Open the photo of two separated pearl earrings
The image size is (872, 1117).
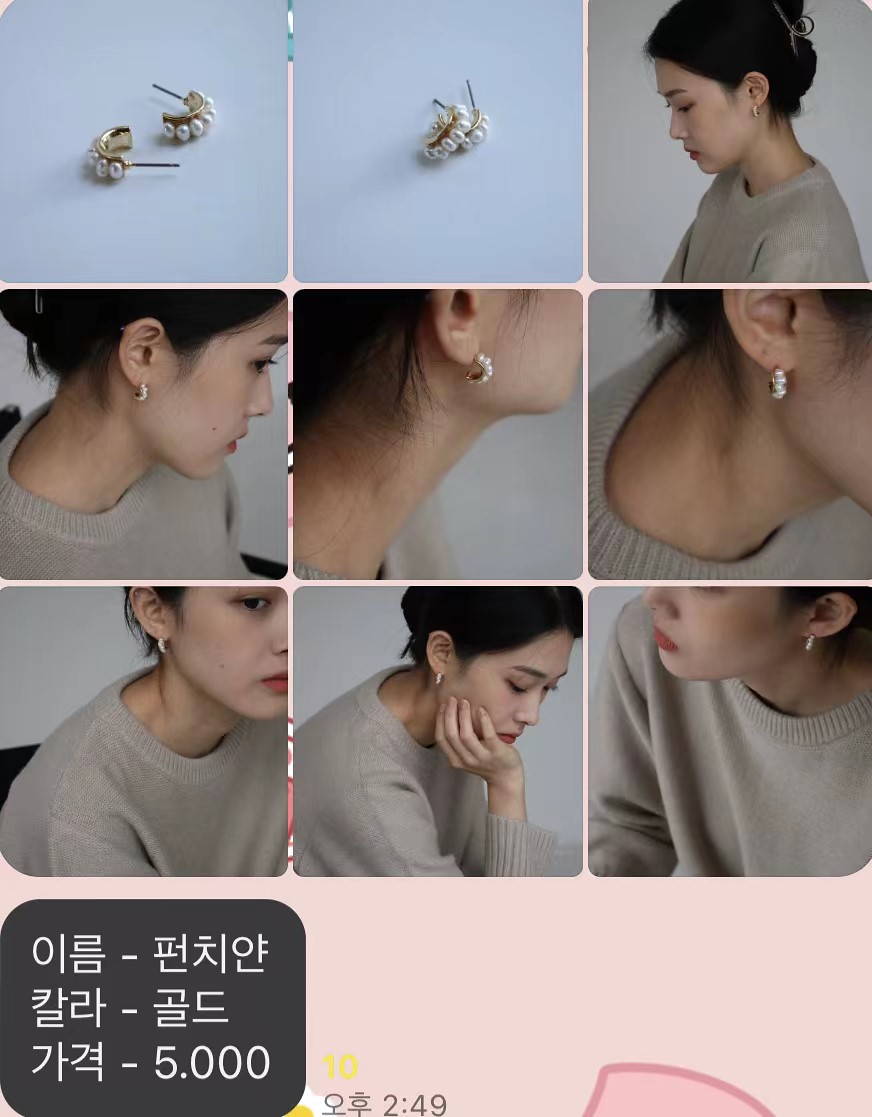143,140
